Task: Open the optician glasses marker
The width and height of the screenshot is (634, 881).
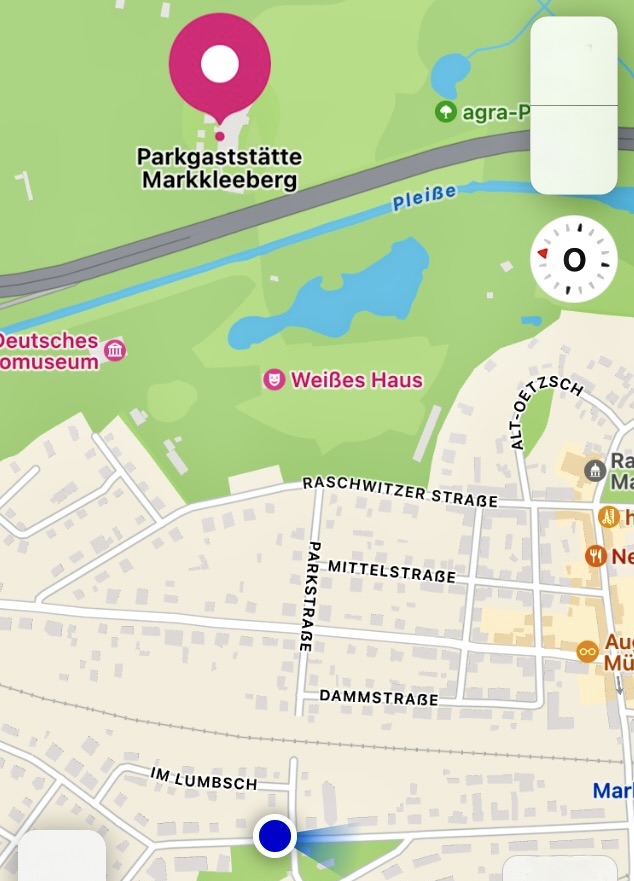Action: (x=588, y=652)
